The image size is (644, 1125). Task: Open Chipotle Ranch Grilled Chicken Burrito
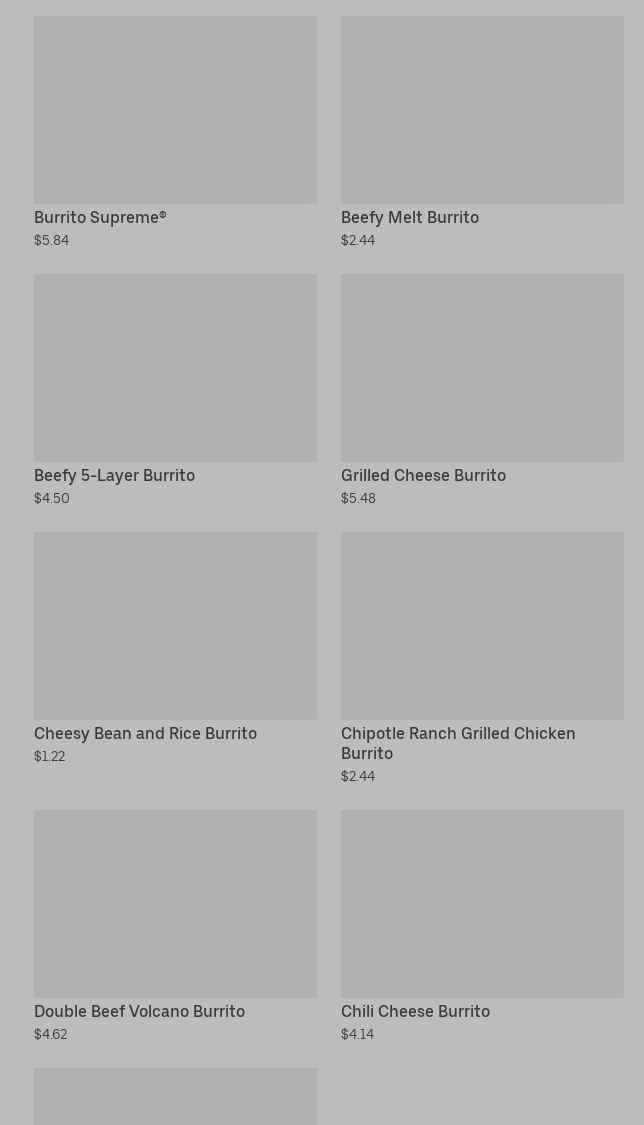(482, 659)
